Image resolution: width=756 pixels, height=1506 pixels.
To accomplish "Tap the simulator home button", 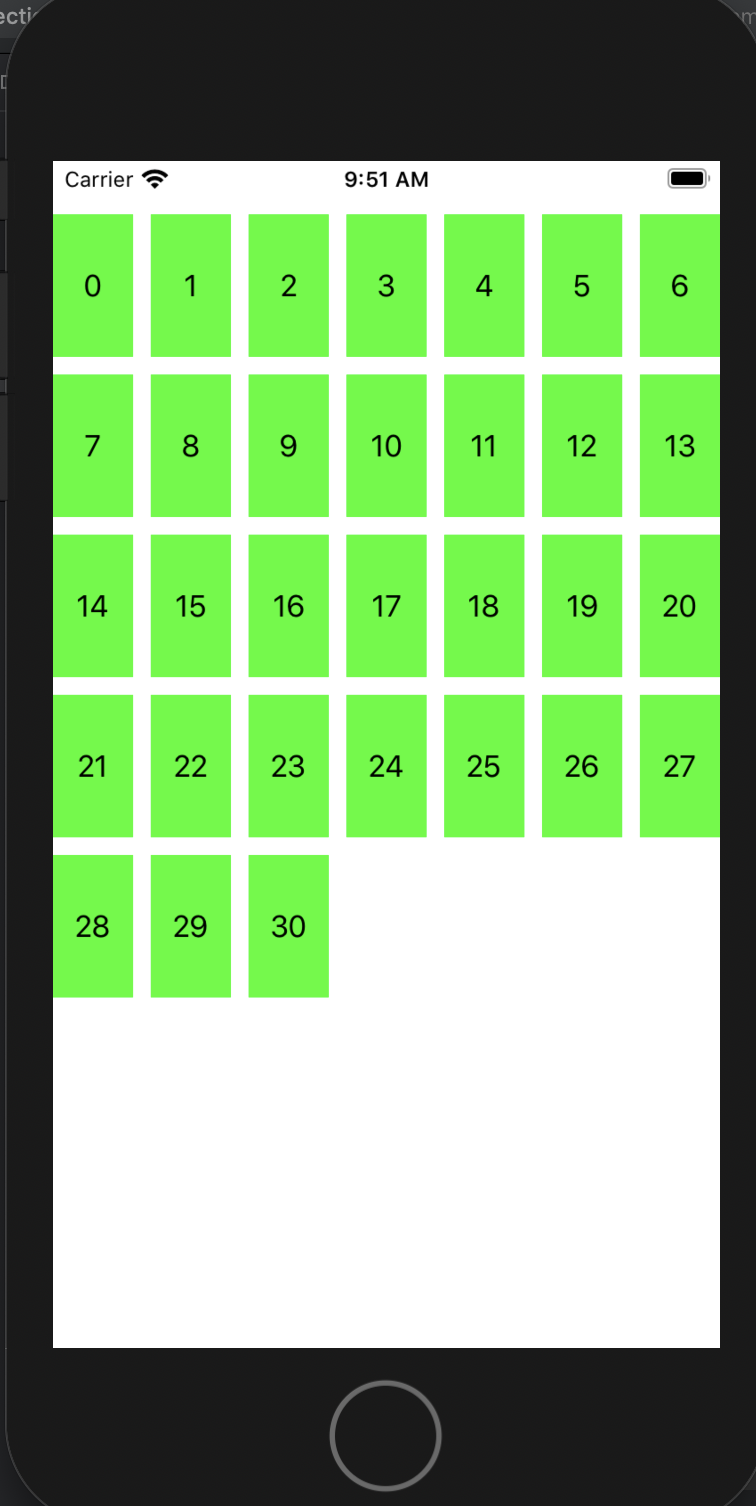I will [x=385, y=1436].
